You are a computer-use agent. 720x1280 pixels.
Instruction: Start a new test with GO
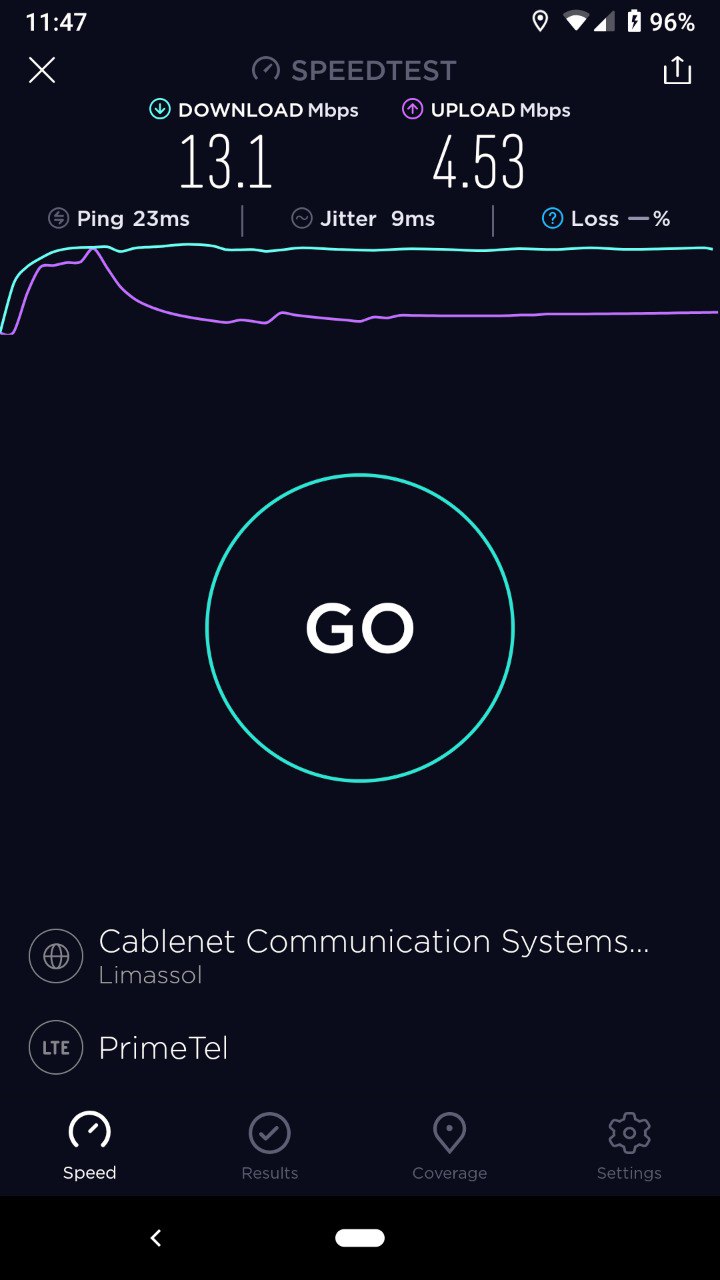[360, 628]
